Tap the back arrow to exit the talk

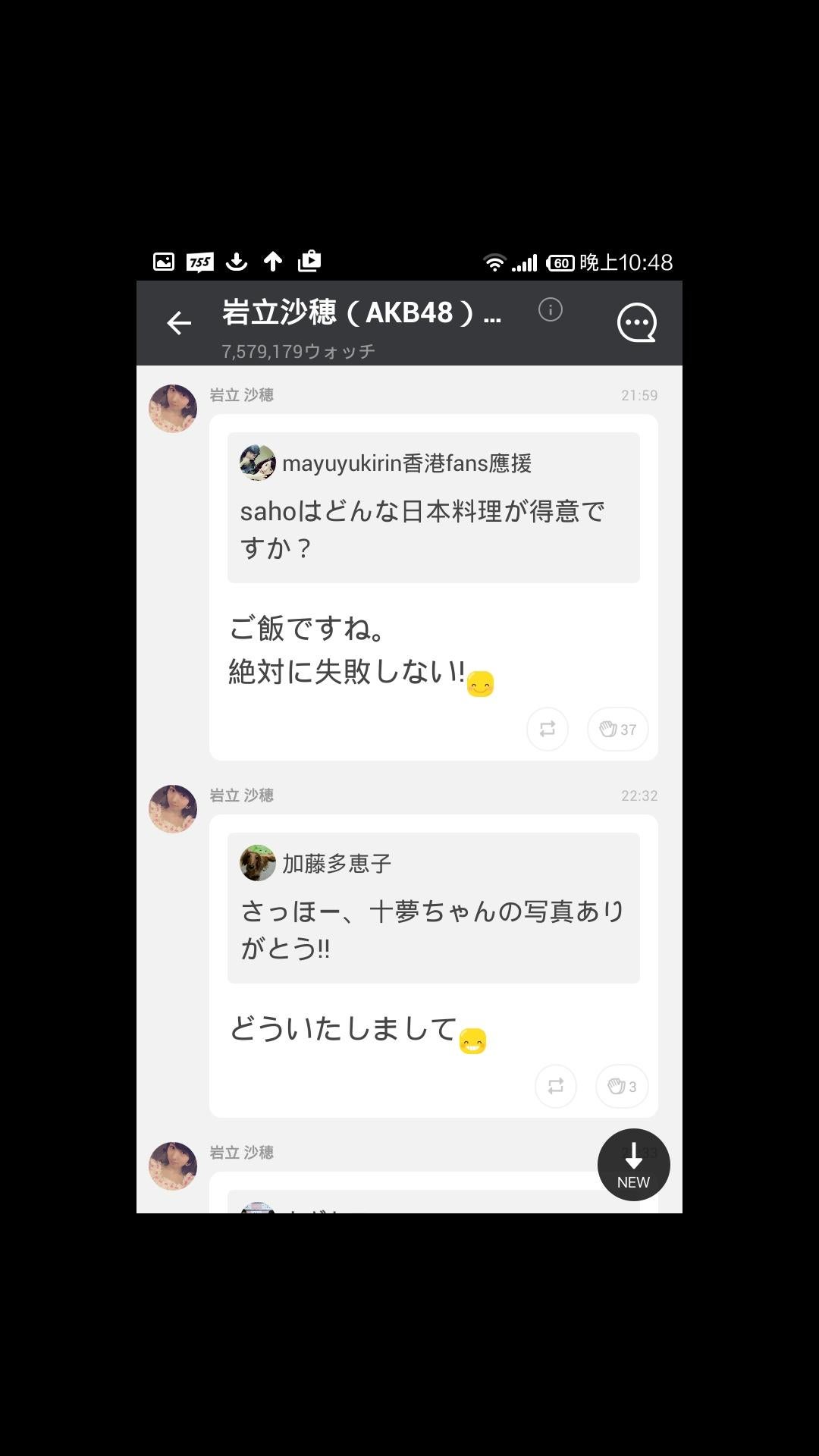click(x=179, y=322)
